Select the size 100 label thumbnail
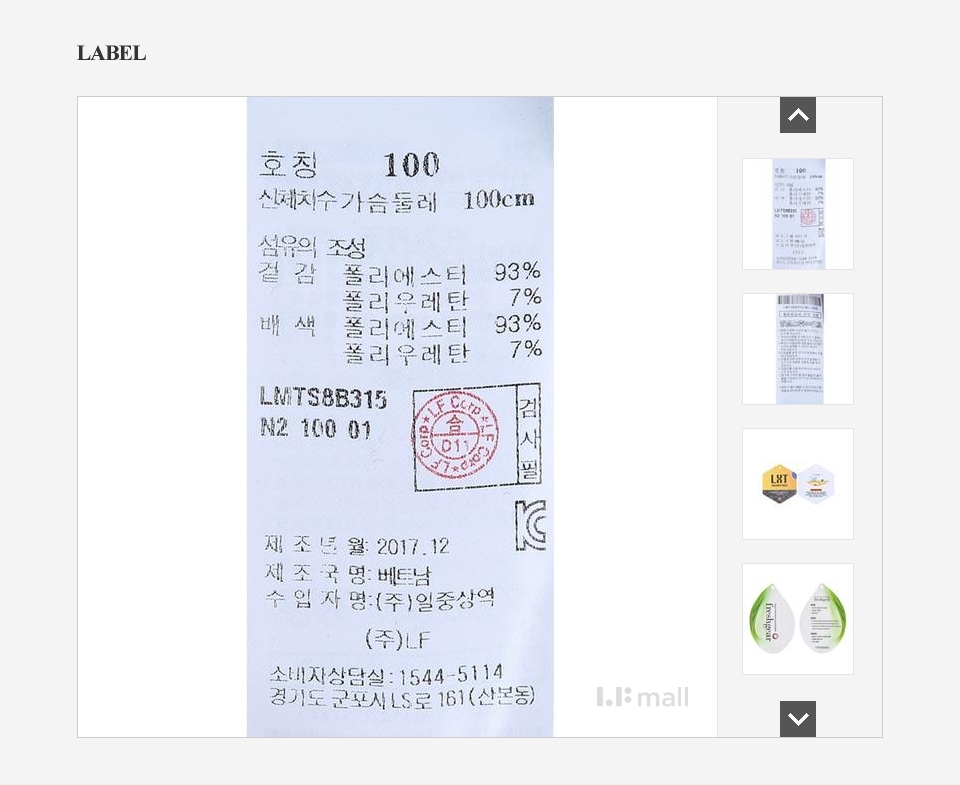Viewport: 960px width, 785px height. pos(798,214)
